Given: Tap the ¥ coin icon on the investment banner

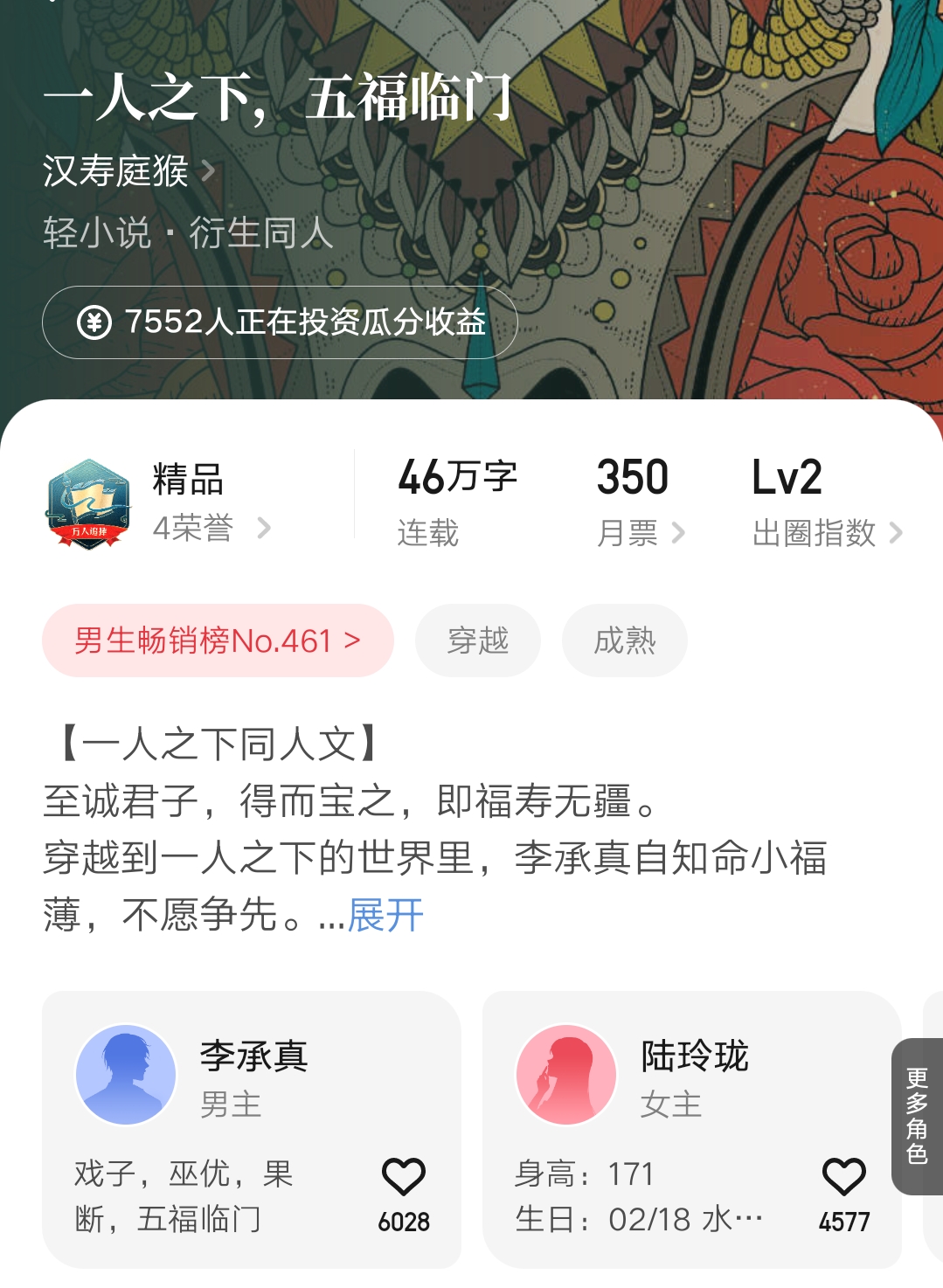Looking at the screenshot, I should (x=95, y=322).
